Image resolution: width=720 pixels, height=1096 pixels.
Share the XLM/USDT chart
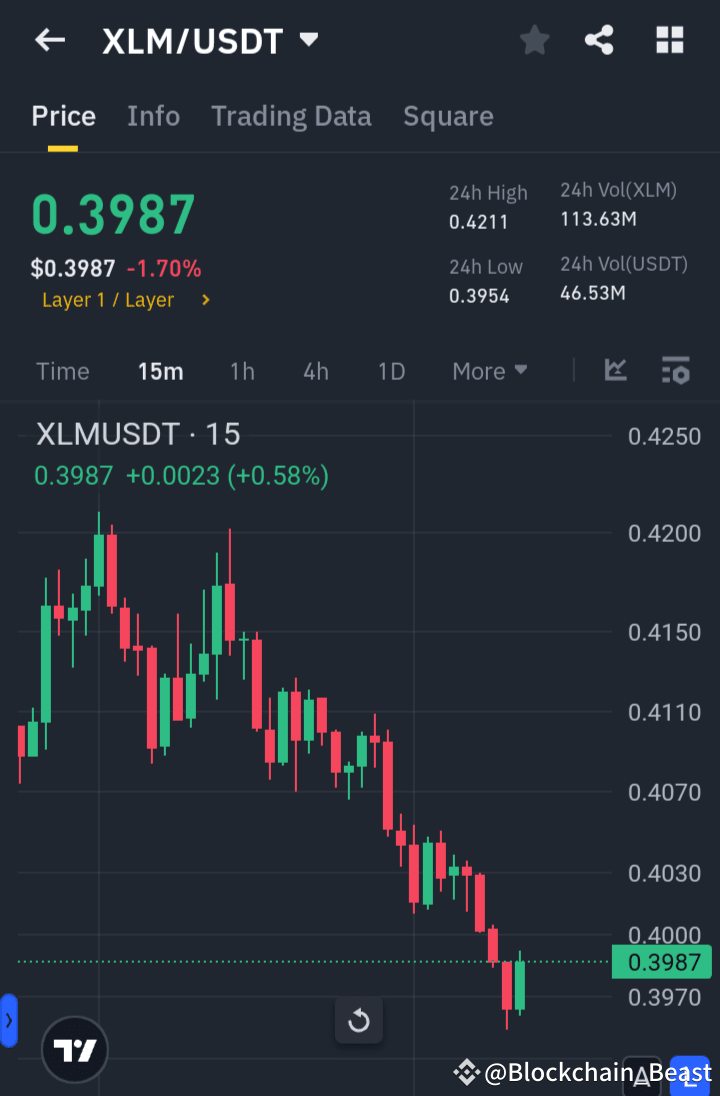pos(599,40)
